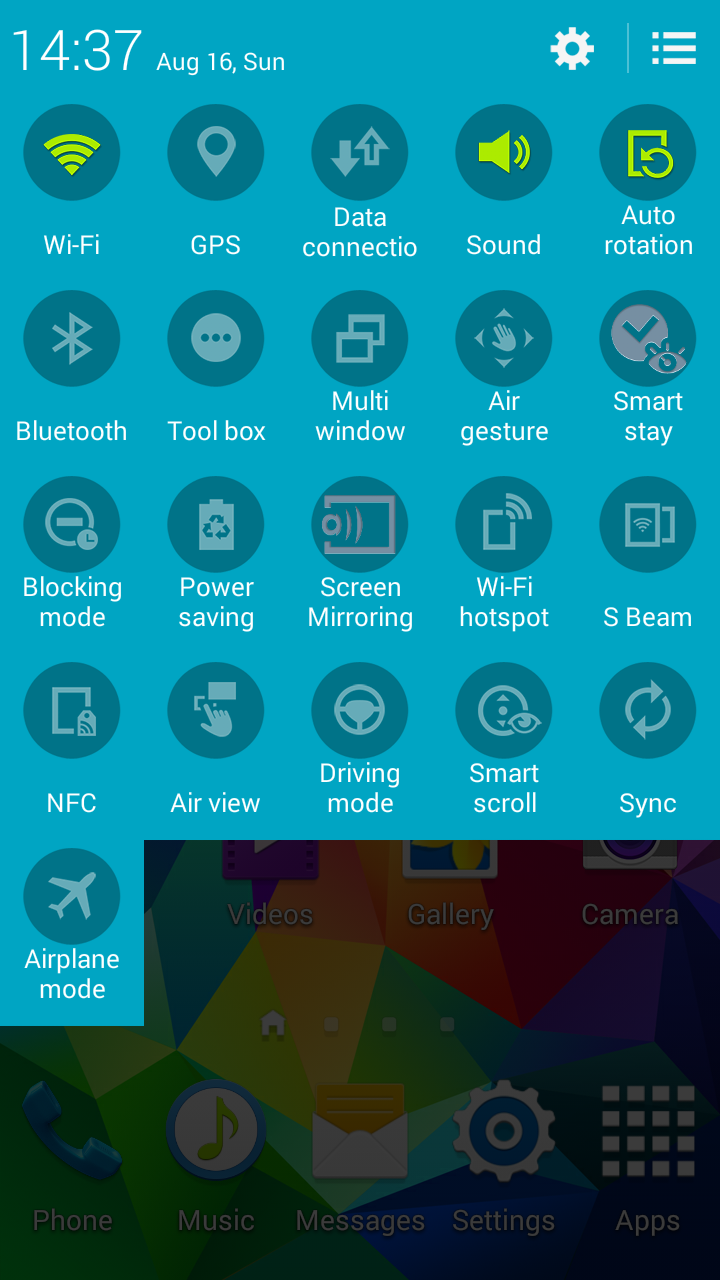
Task: Toggle Multi window on
Action: coord(360,339)
